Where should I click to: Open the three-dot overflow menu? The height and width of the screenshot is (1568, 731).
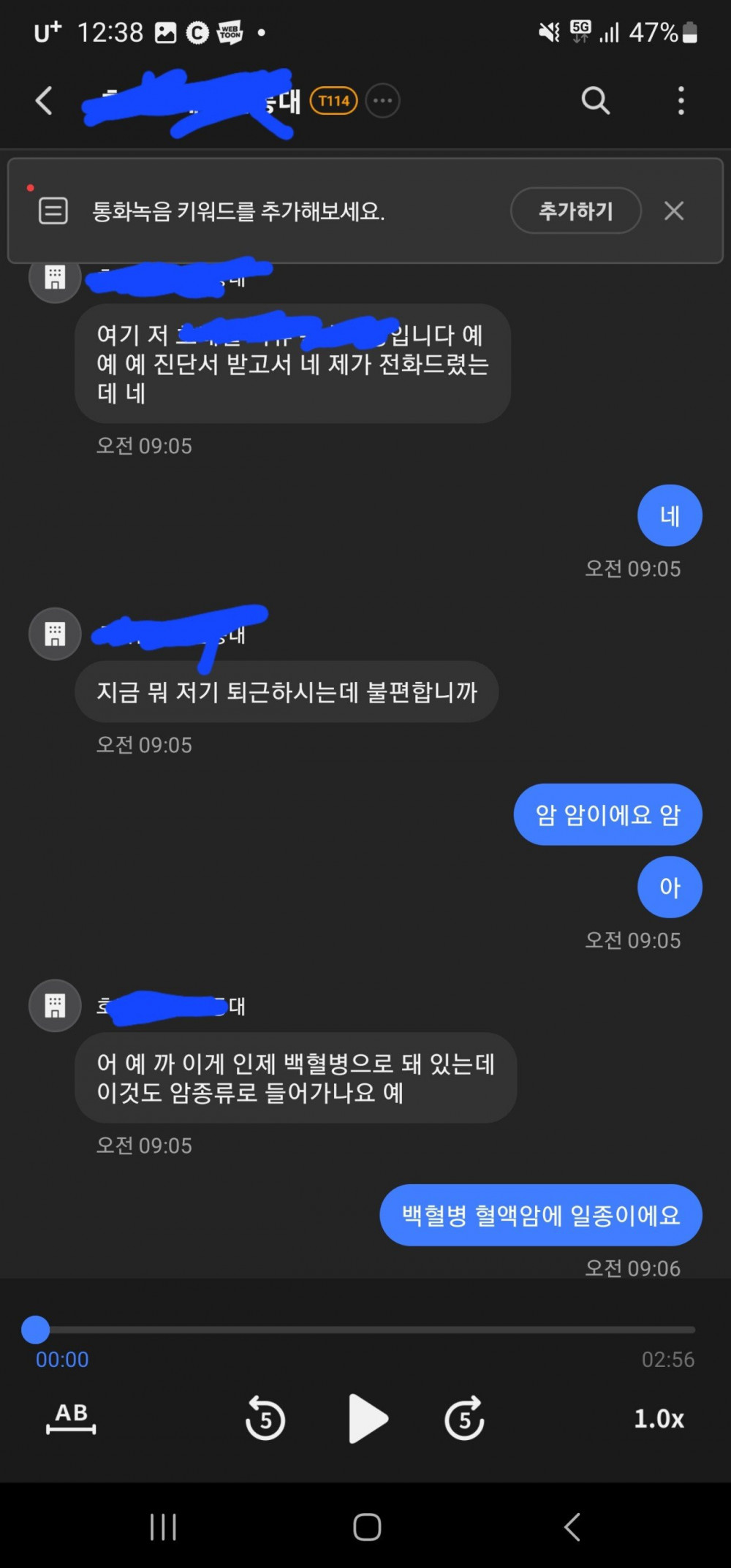pyautogui.click(x=681, y=101)
